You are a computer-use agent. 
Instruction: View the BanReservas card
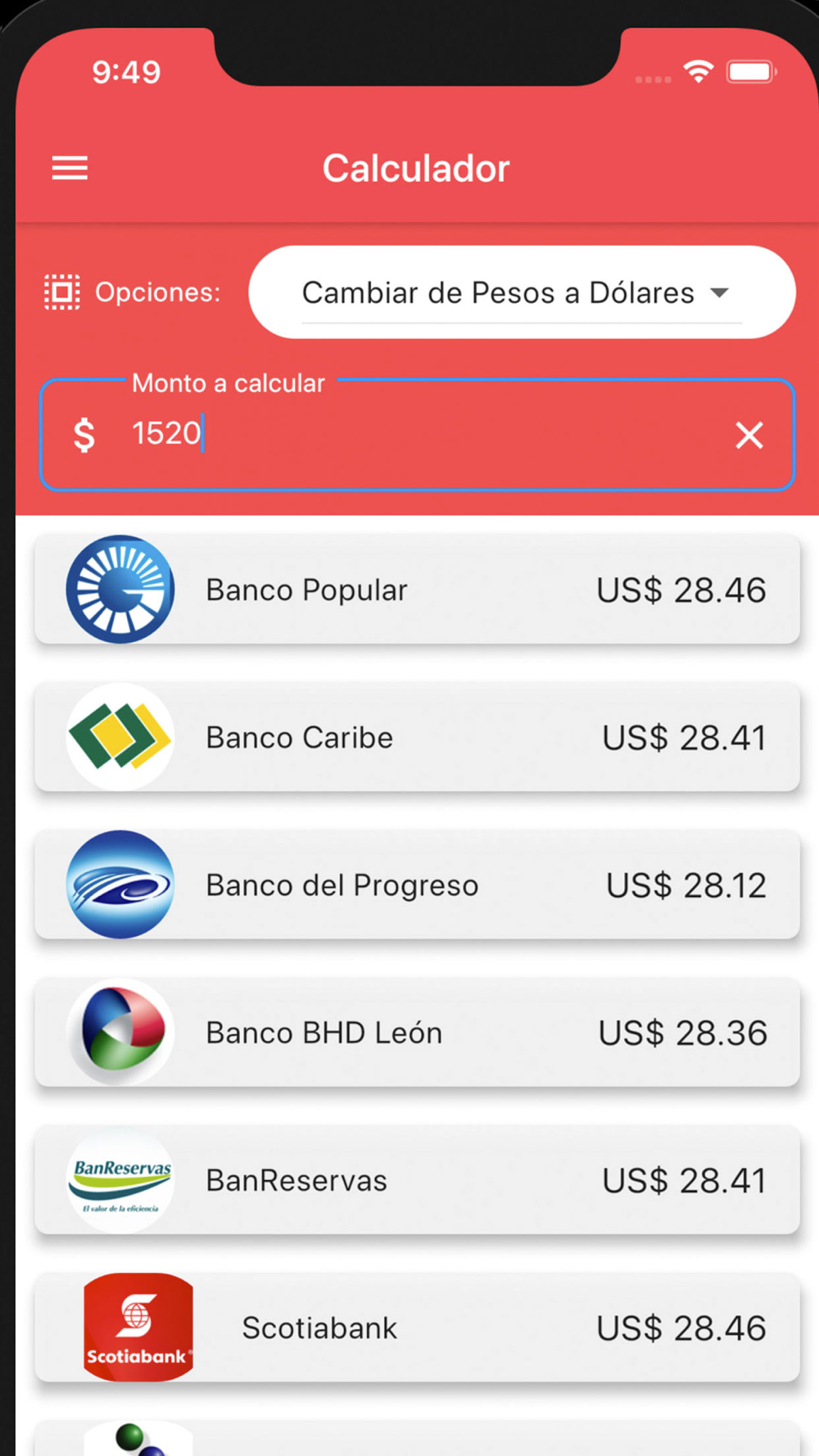417,1180
